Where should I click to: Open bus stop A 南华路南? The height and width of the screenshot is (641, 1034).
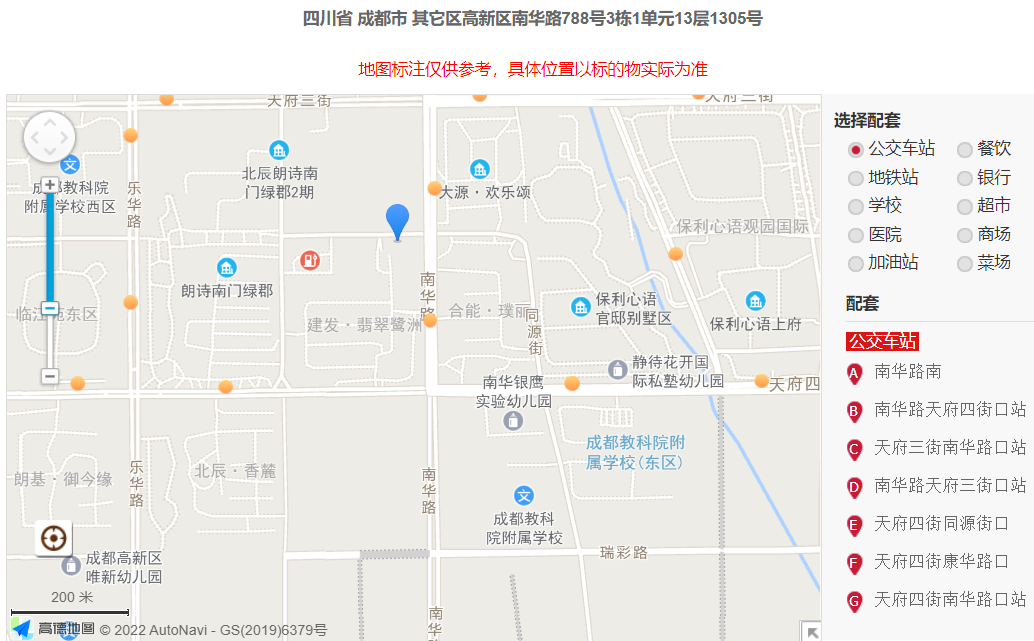(x=907, y=372)
